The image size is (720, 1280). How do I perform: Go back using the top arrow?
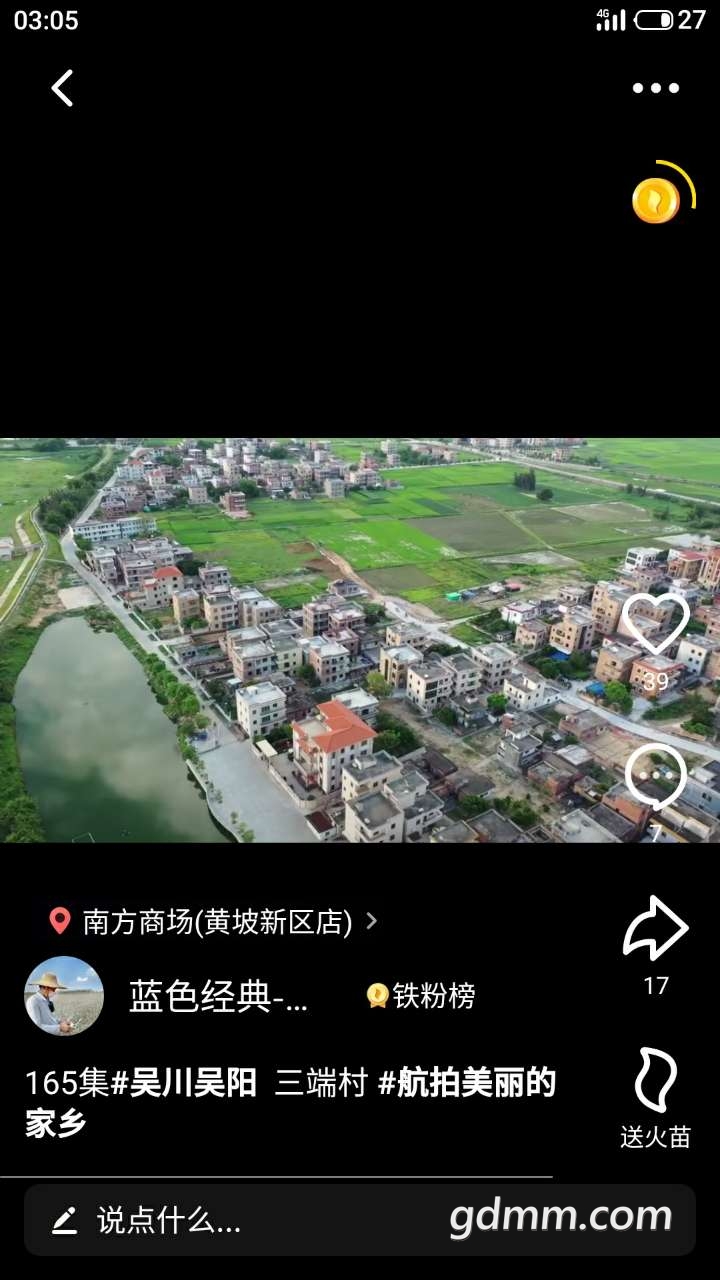63,88
